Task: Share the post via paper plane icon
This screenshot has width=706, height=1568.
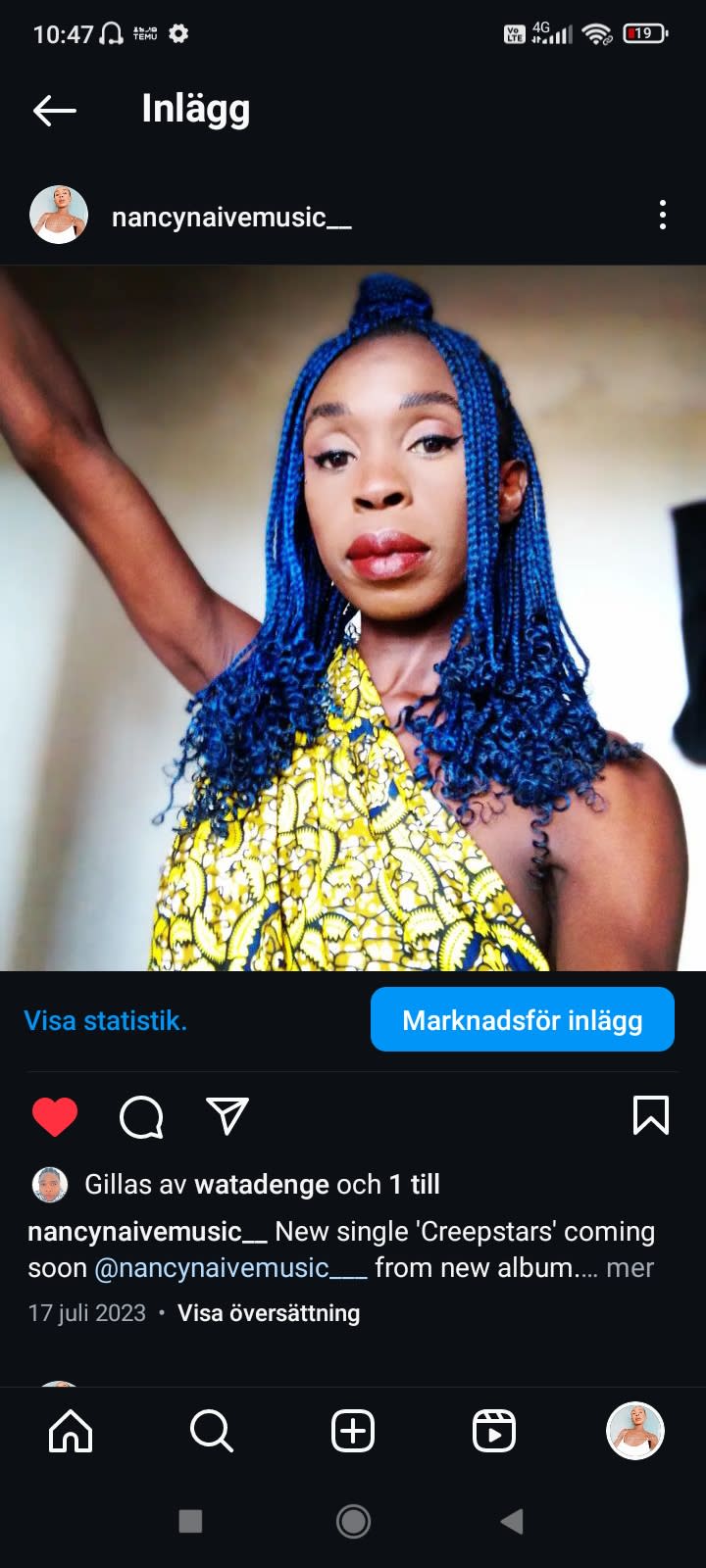Action: click(227, 1115)
